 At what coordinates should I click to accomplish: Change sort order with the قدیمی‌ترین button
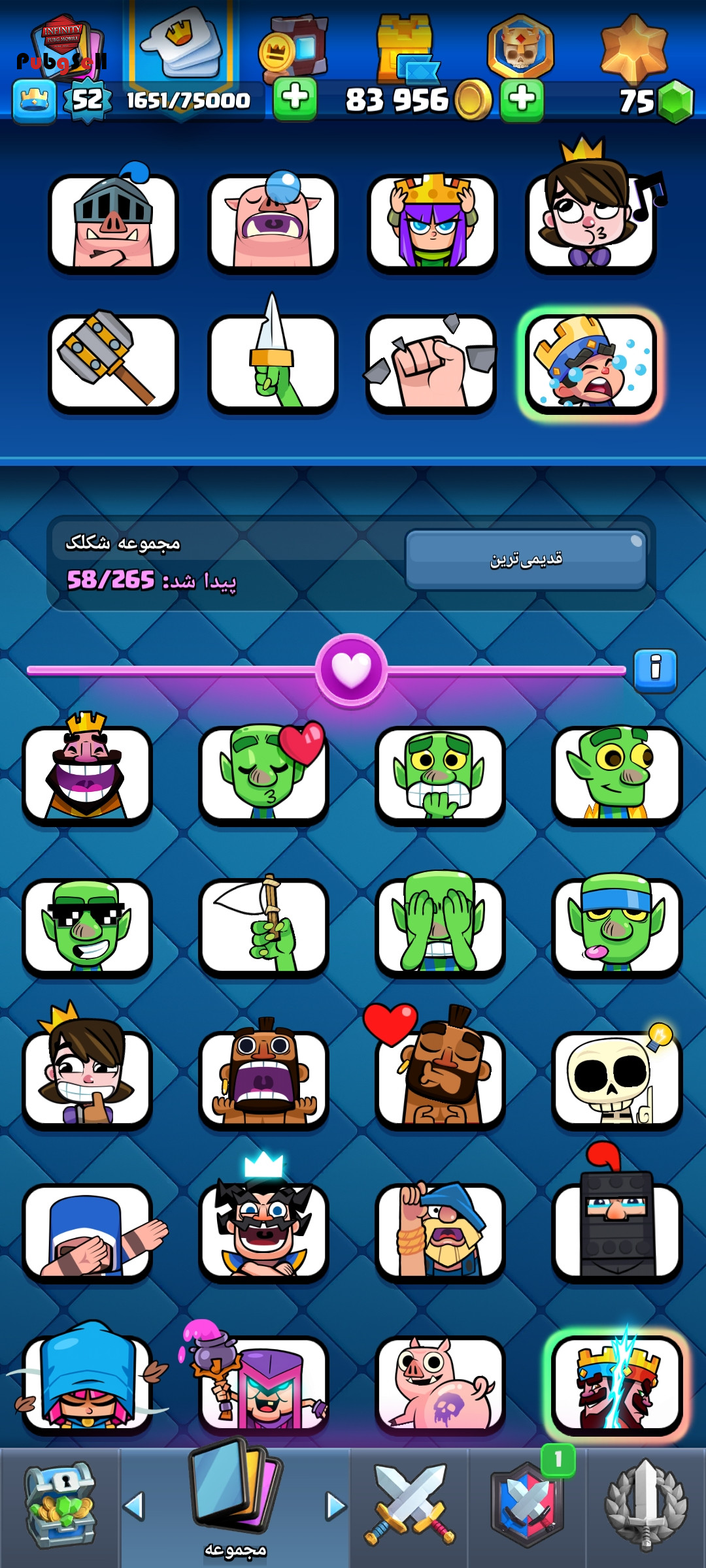point(526,559)
